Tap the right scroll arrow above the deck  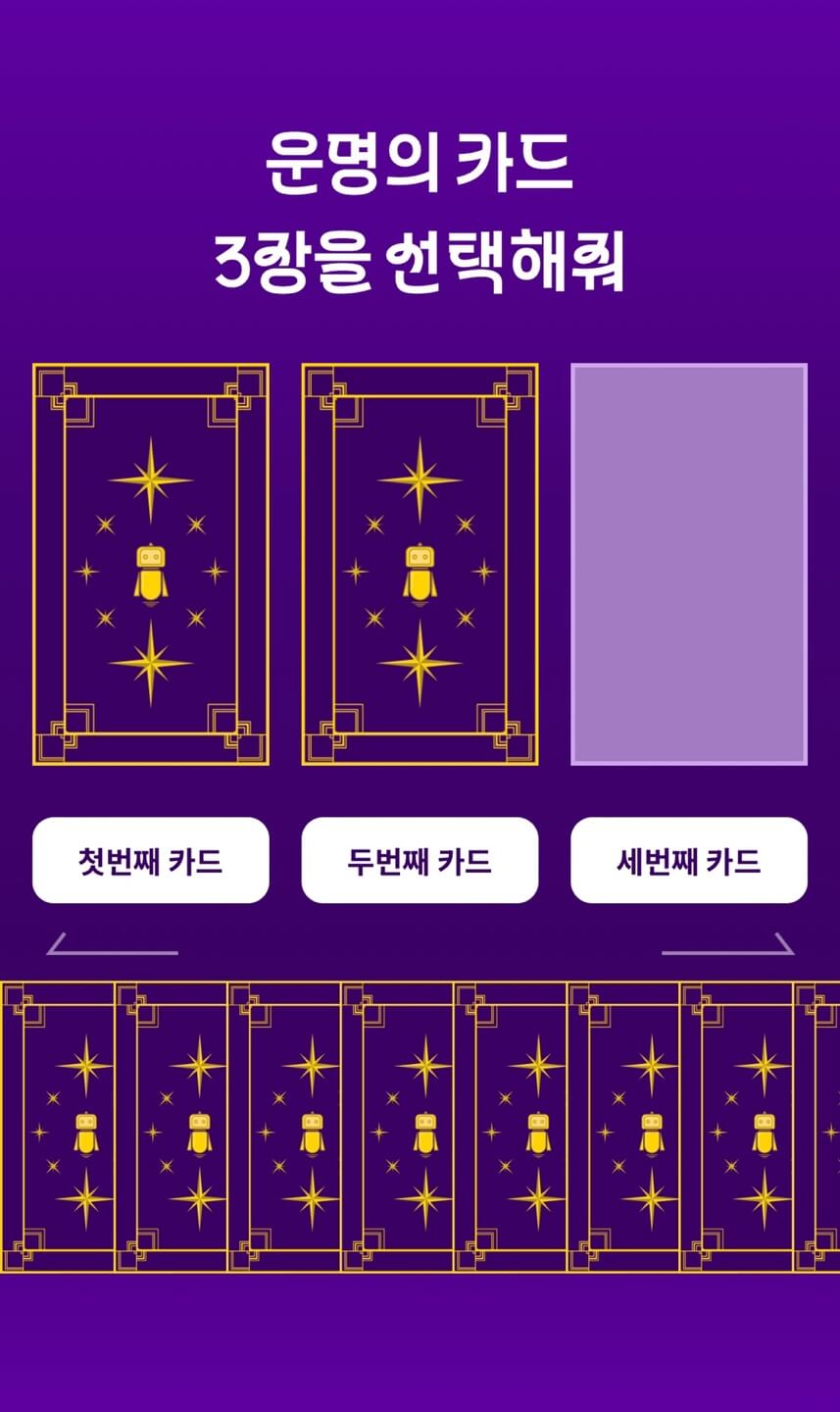728,944
